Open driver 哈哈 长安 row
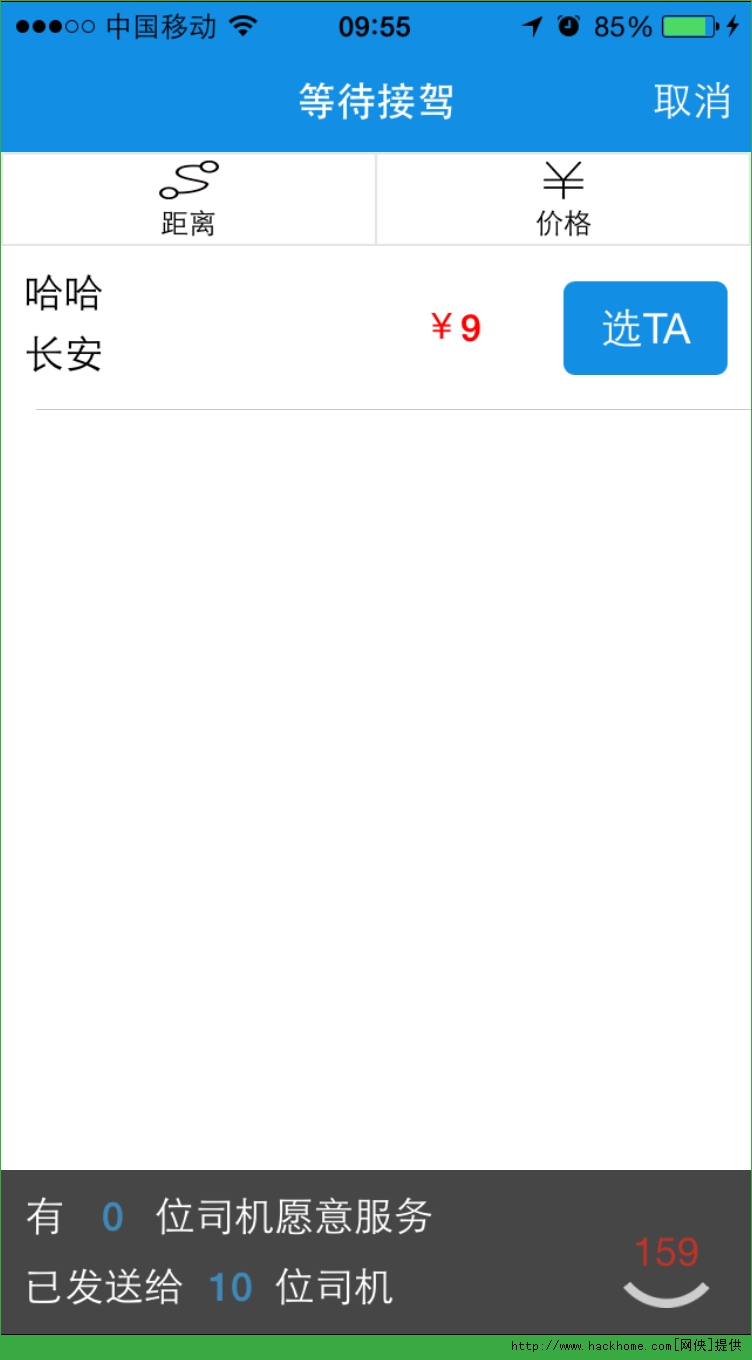The height and width of the screenshot is (1360, 752). click(376, 327)
